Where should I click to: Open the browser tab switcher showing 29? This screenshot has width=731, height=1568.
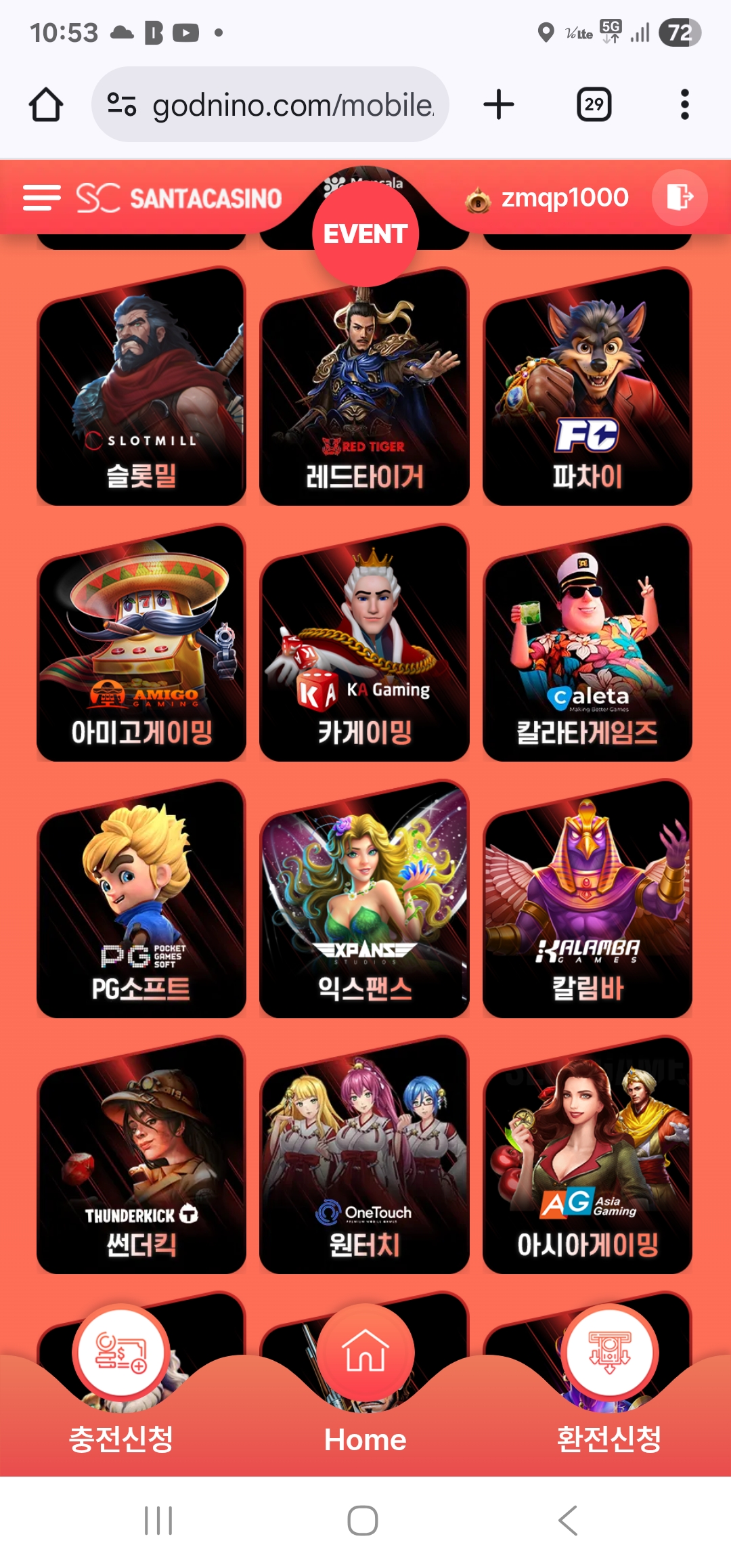click(x=594, y=104)
